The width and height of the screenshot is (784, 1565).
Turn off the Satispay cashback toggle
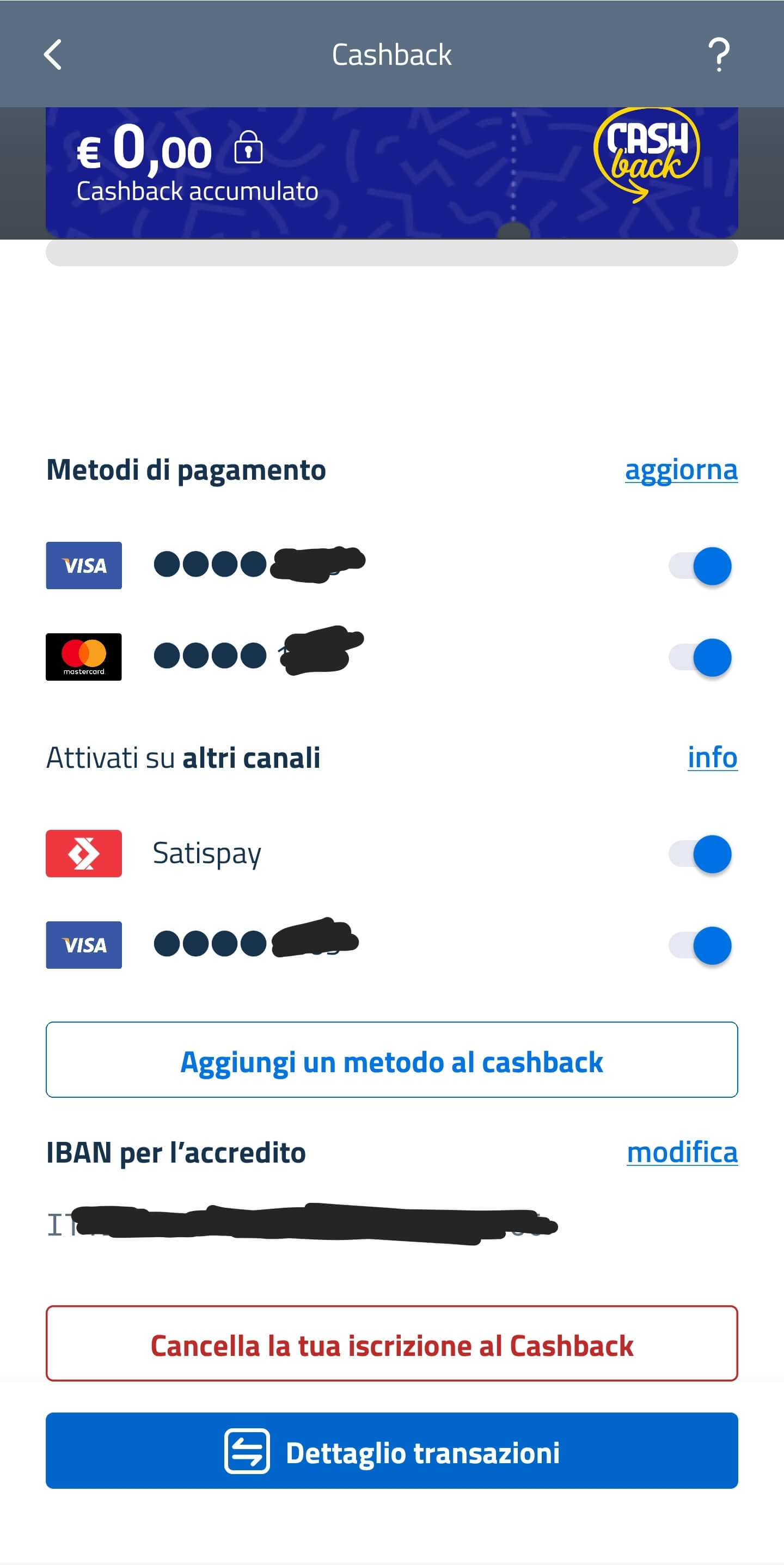pos(700,854)
